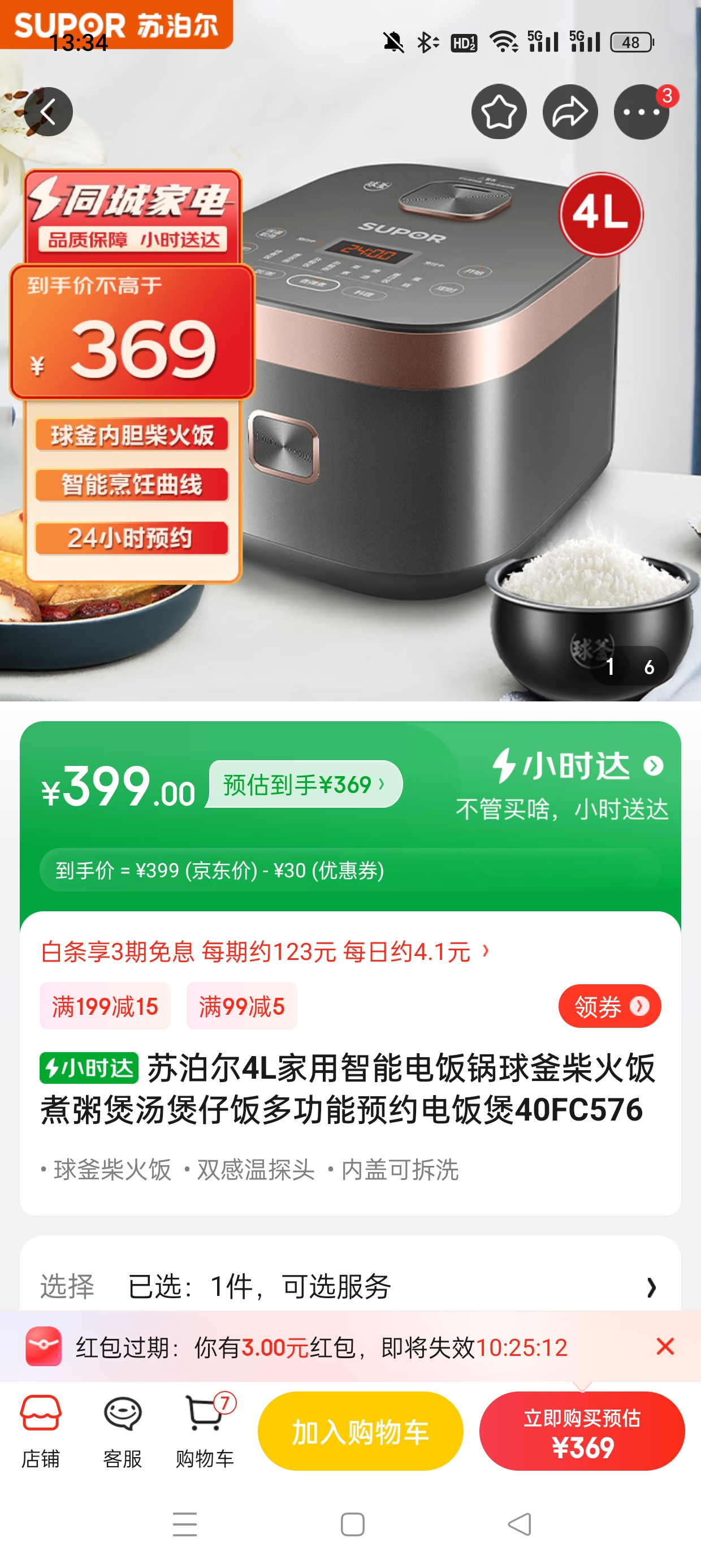
Task: Open the system recent apps menu
Action: (x=184, y=1525)
